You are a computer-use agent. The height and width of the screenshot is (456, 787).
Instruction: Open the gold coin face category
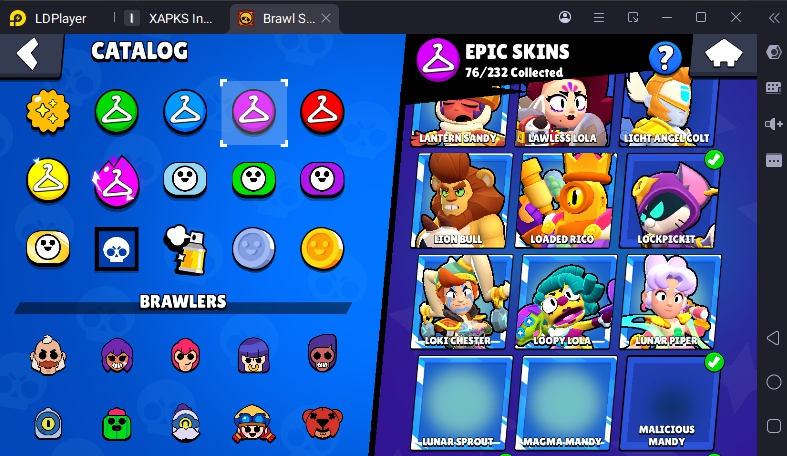[322, 248]
